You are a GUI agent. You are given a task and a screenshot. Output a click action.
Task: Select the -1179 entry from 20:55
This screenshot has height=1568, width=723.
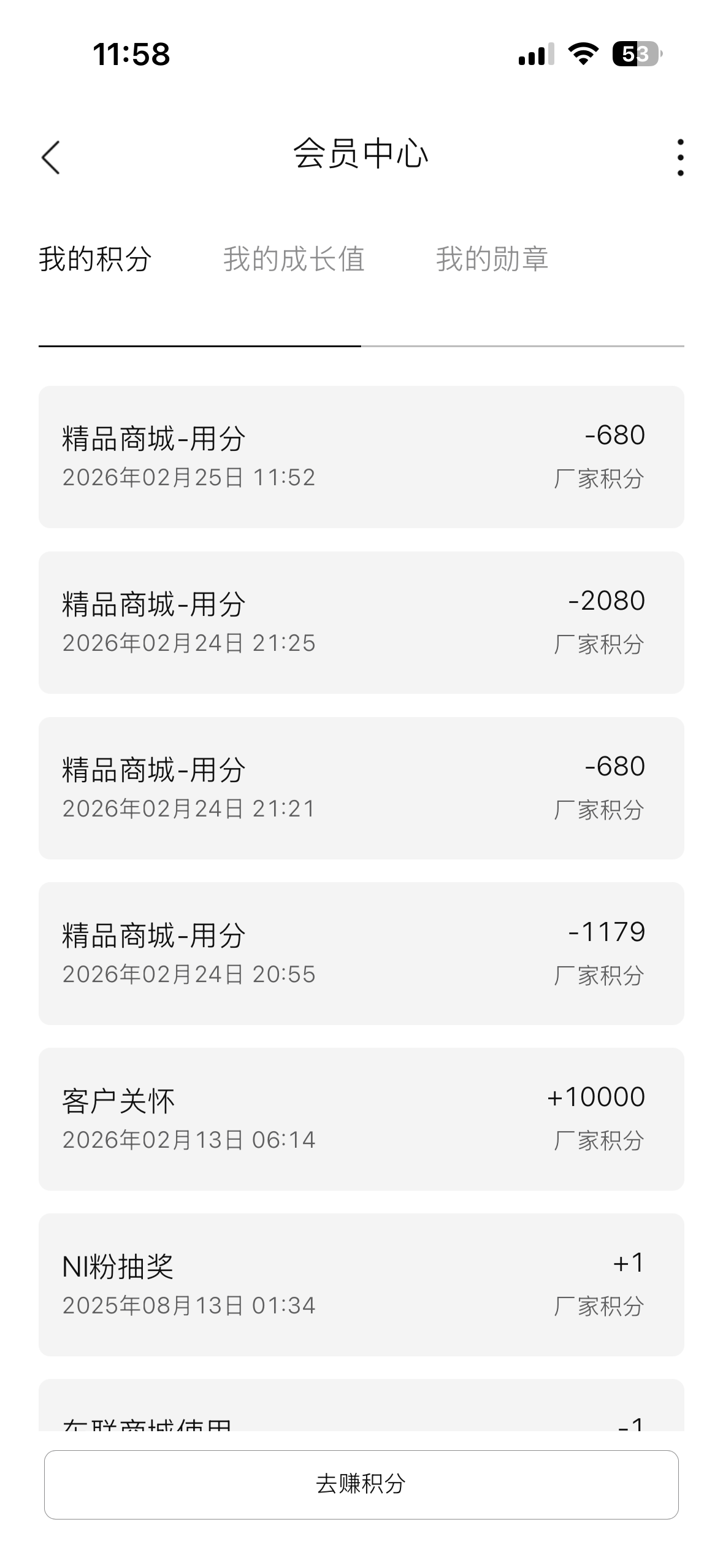pyautogui.click(x=361, y=953)
